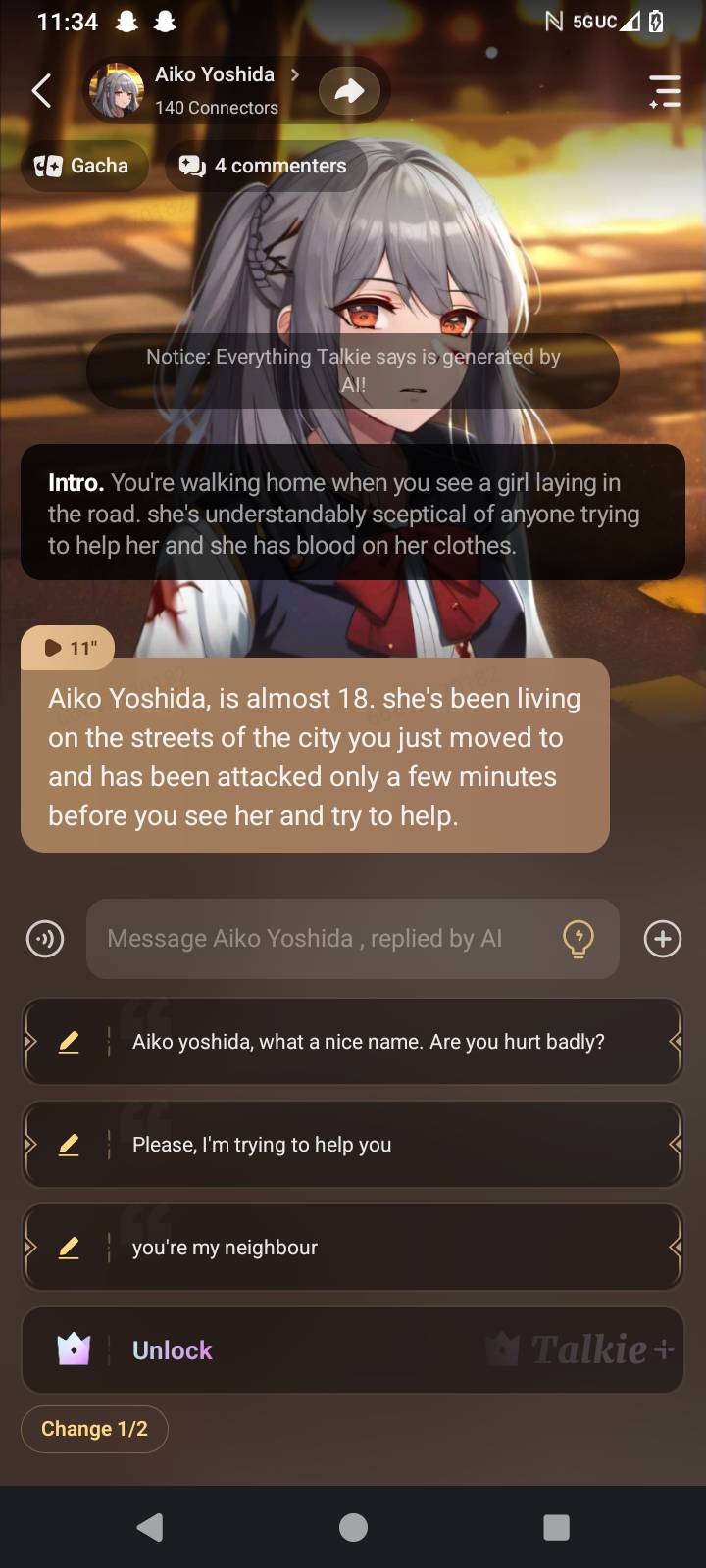Go back using the top-left arrow
This screenshot has height=1568, width=706.
41,91
